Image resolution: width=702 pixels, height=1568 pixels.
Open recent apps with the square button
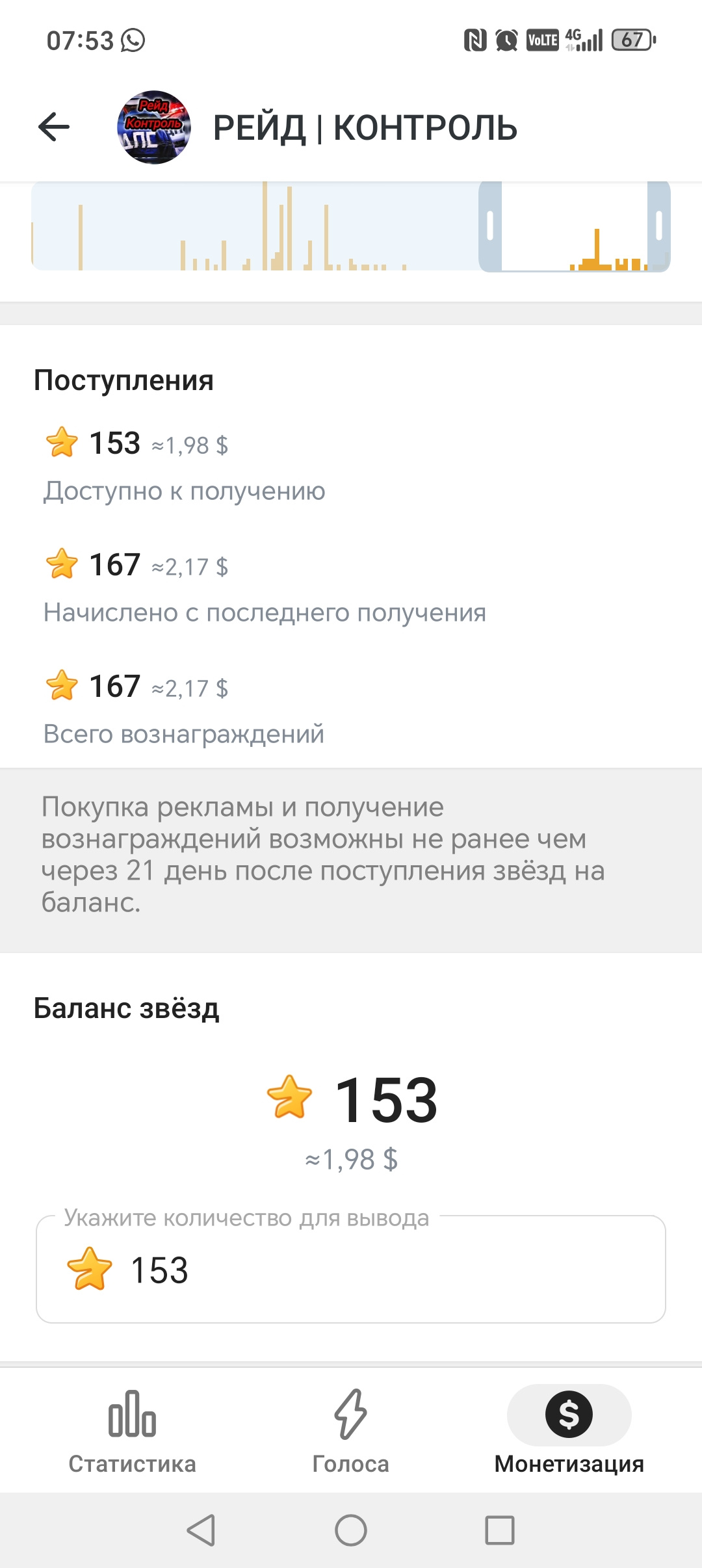click(500, 1530)
